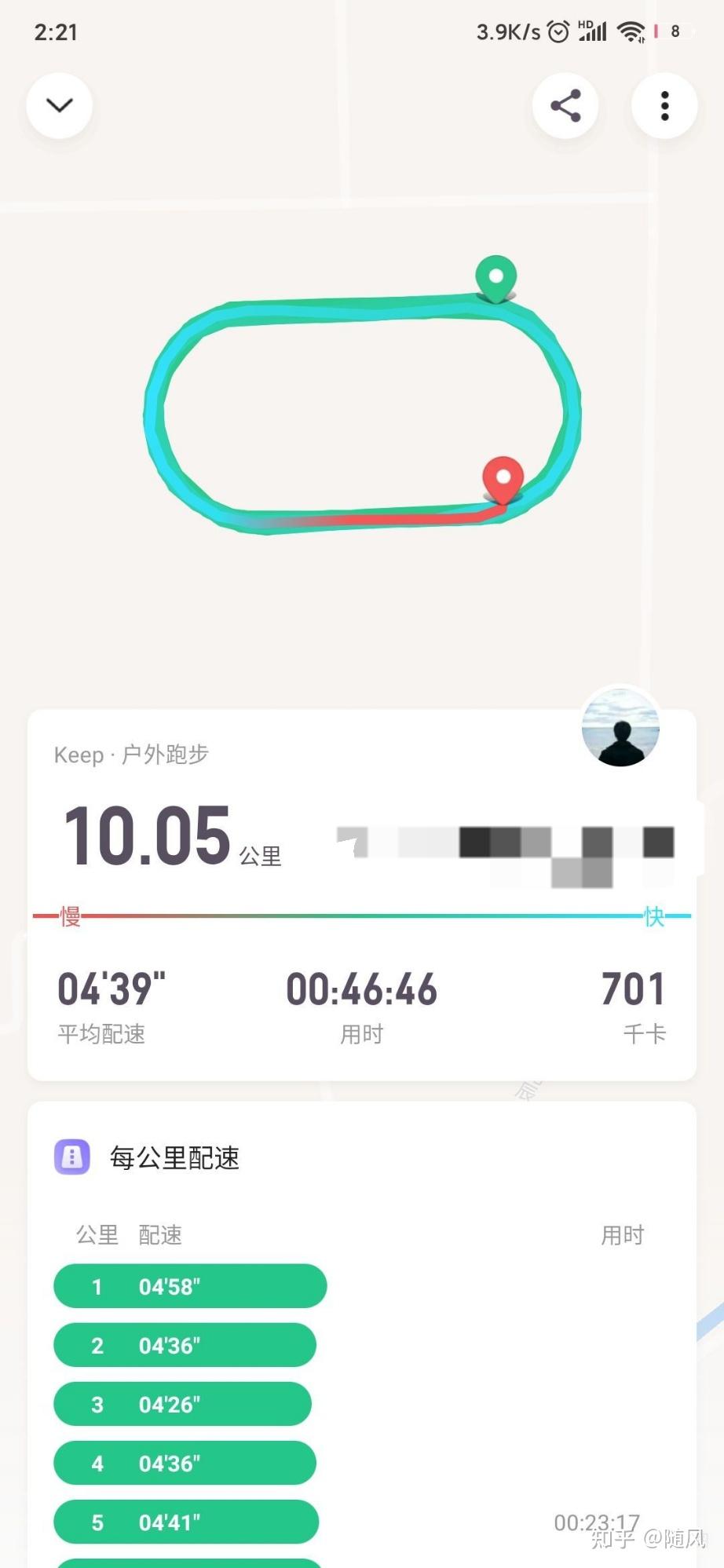Collapse the run record with the down chevron

click(x=60, y=106)
